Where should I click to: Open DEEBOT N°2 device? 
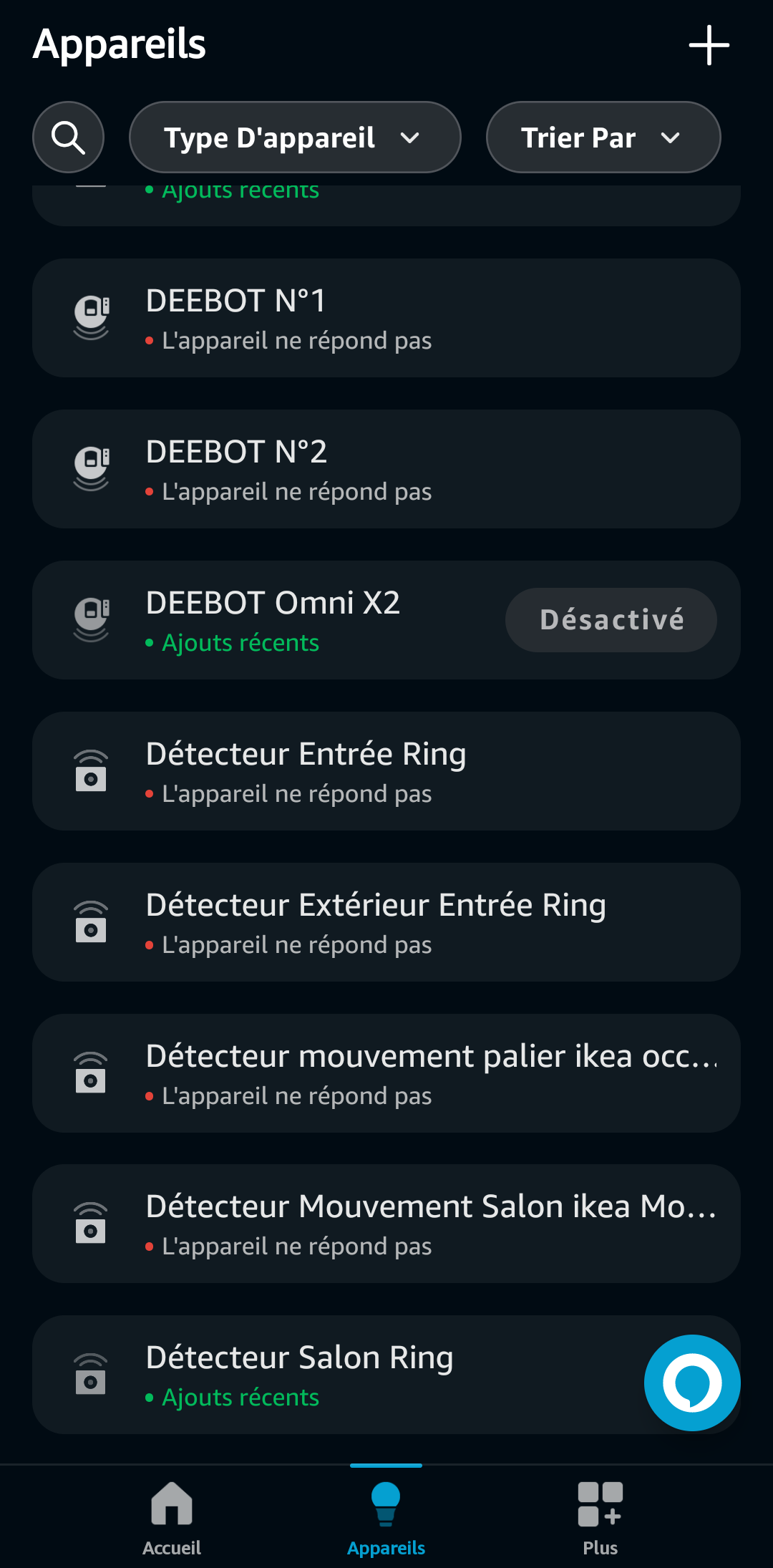[386, 470]
